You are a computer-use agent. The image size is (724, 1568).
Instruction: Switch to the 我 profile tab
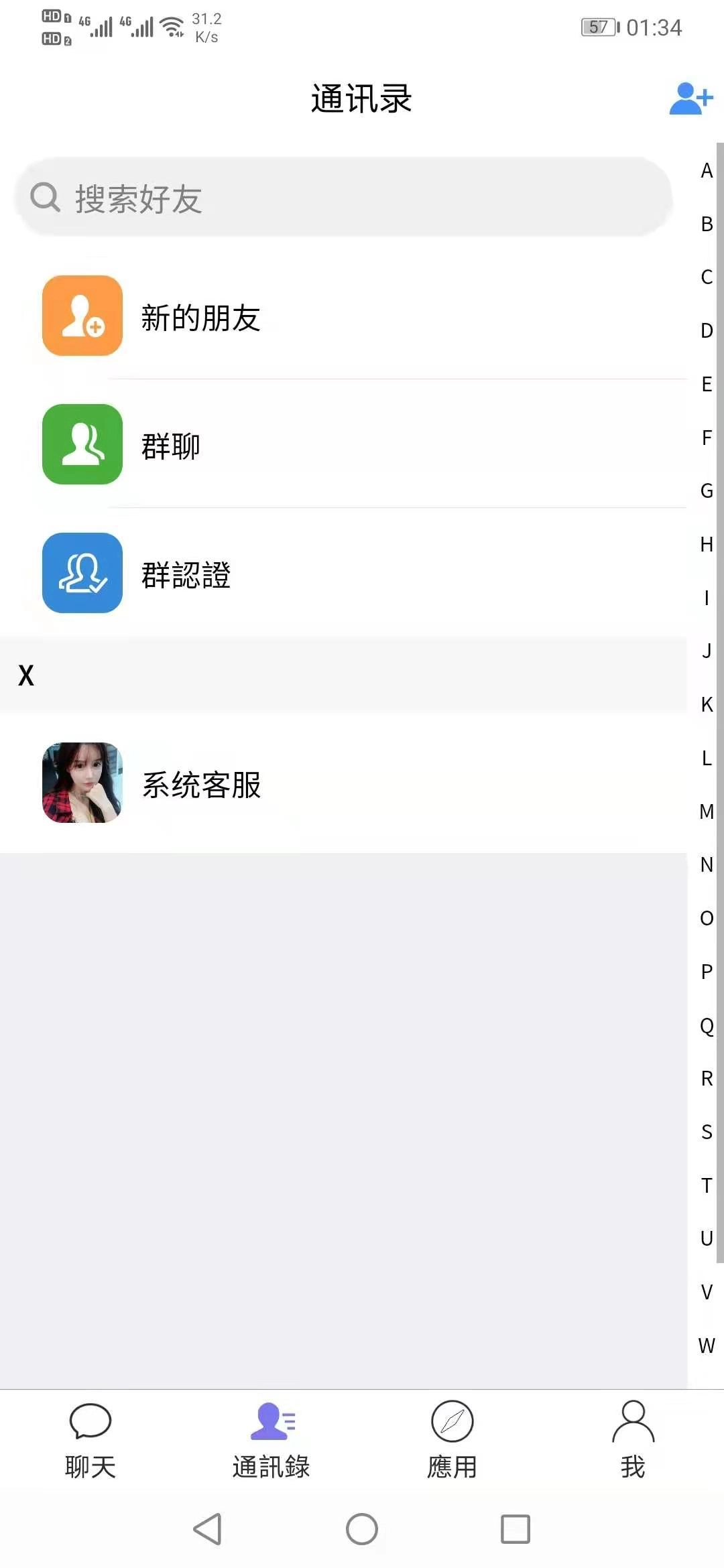[633, 1439]
